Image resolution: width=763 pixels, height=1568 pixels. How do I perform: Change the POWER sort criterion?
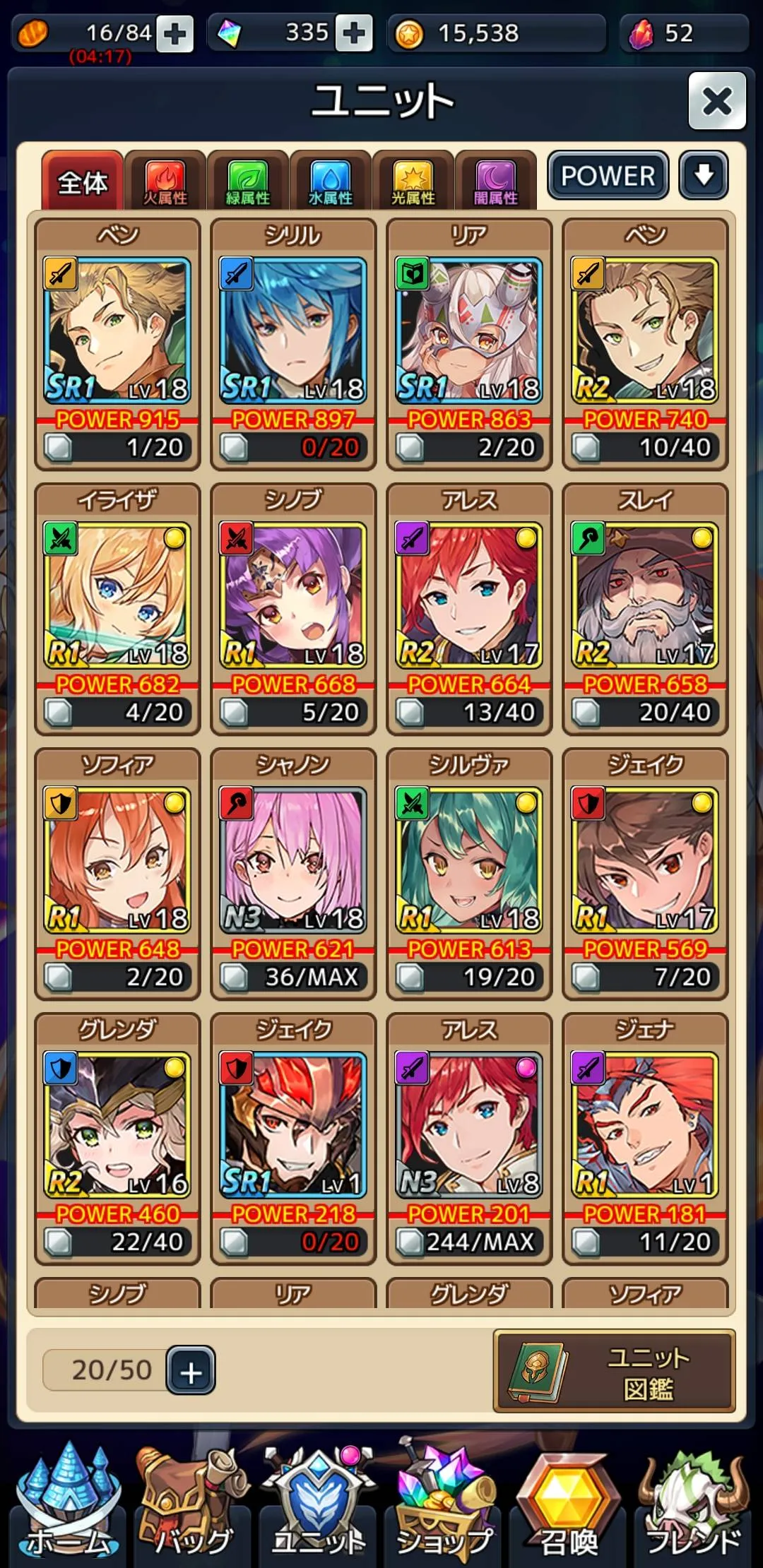coord(608,175)
